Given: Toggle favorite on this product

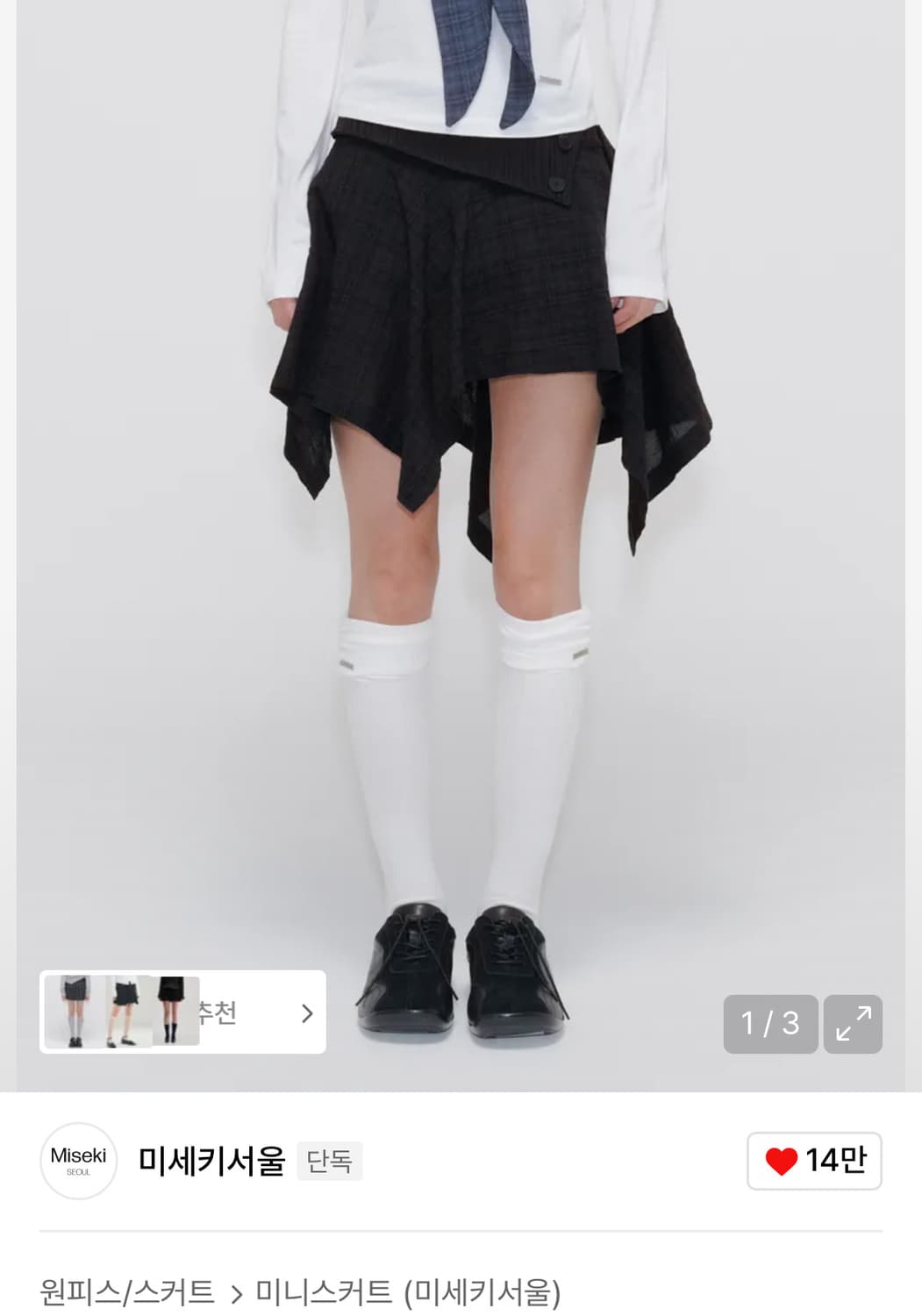Looking at the screenshot, I should click(x=811, y=1160).
